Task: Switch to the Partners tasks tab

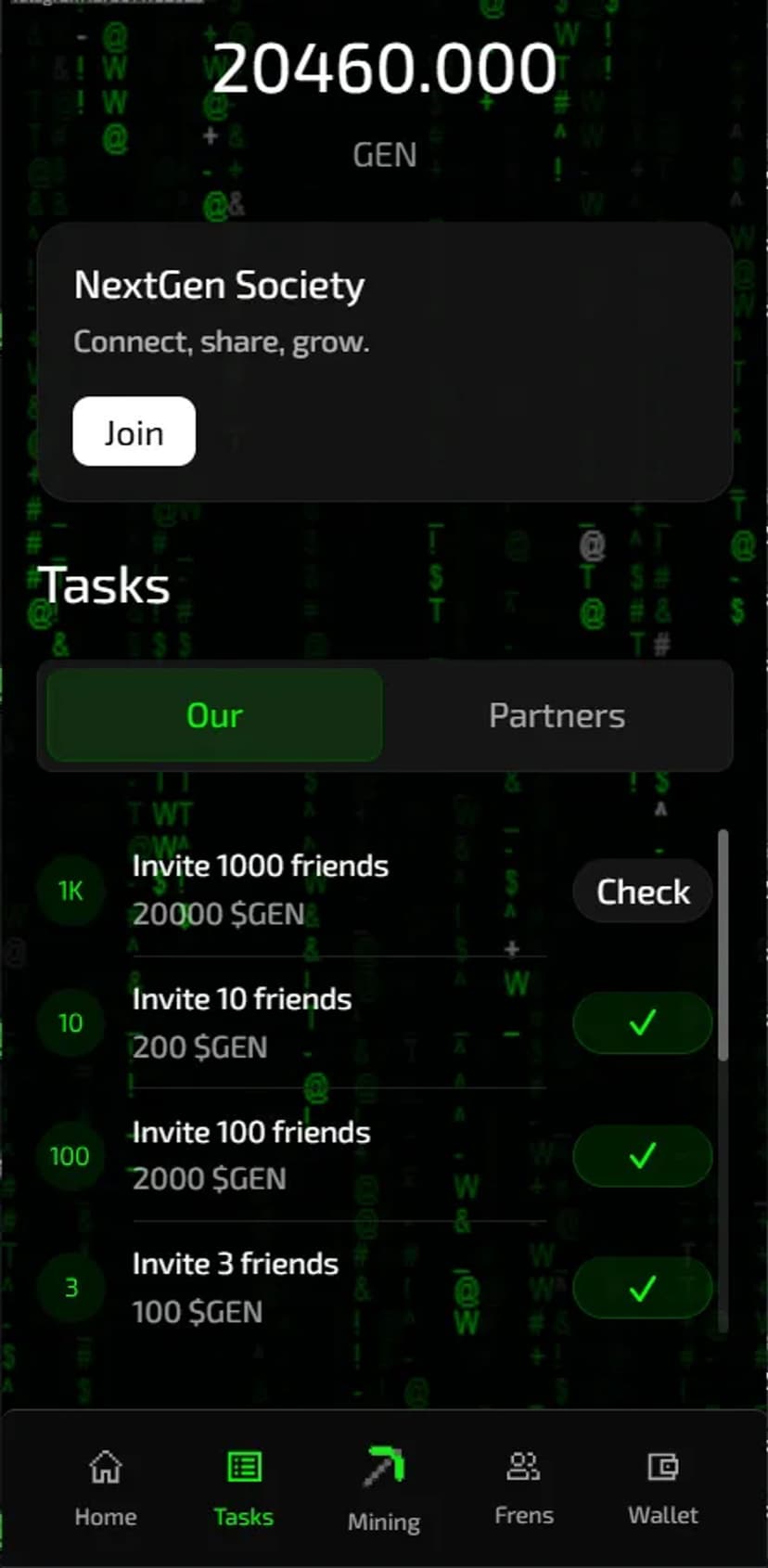Action: coord(557,715)
